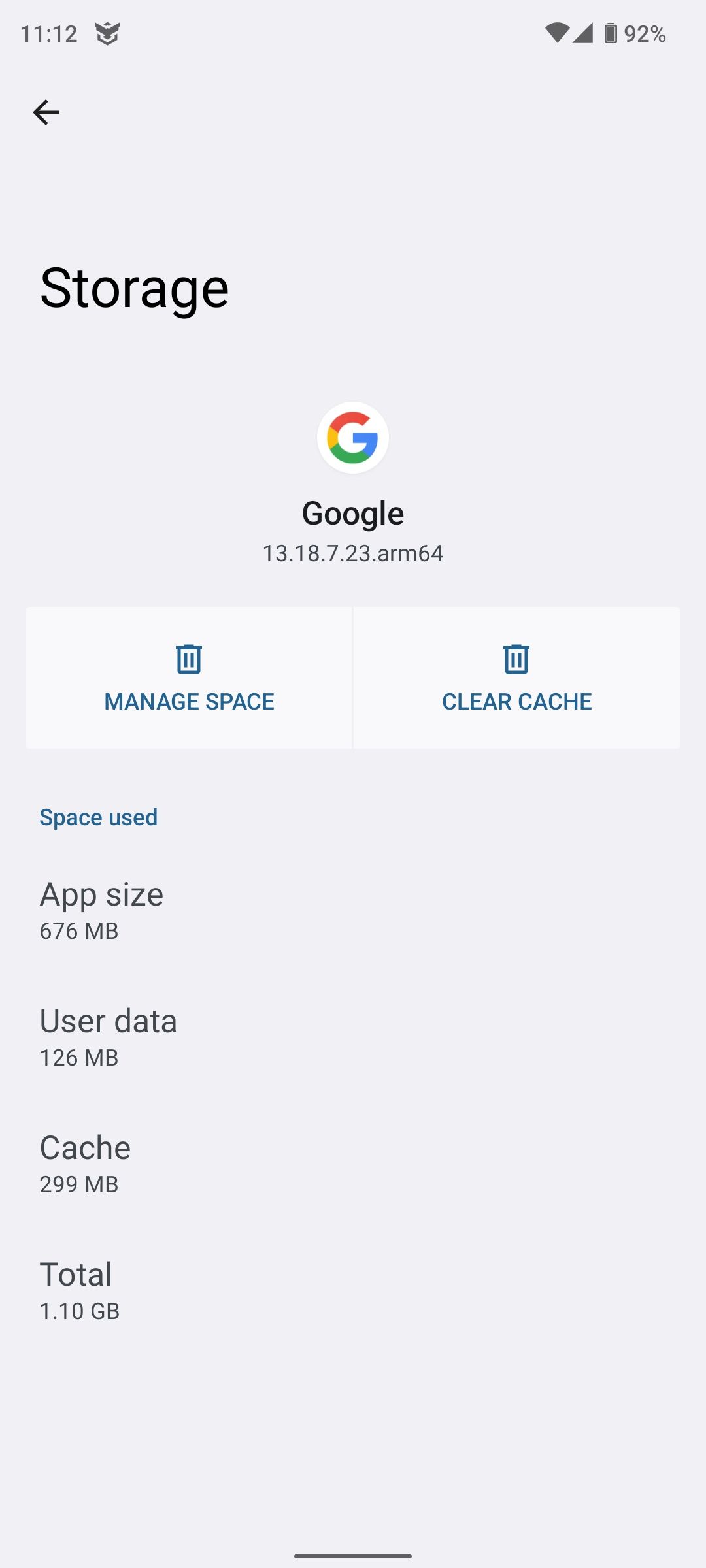Viewport: 706px width, 1568px height.
Task: Tap the Google app logo icon
Action: tap(353, 438)
